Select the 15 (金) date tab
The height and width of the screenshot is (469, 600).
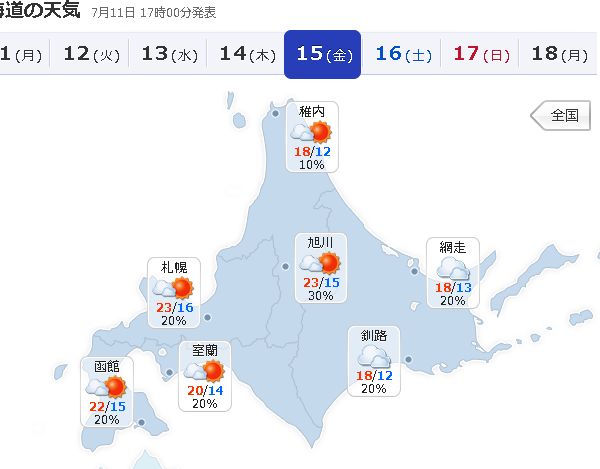tap(324, 53)
